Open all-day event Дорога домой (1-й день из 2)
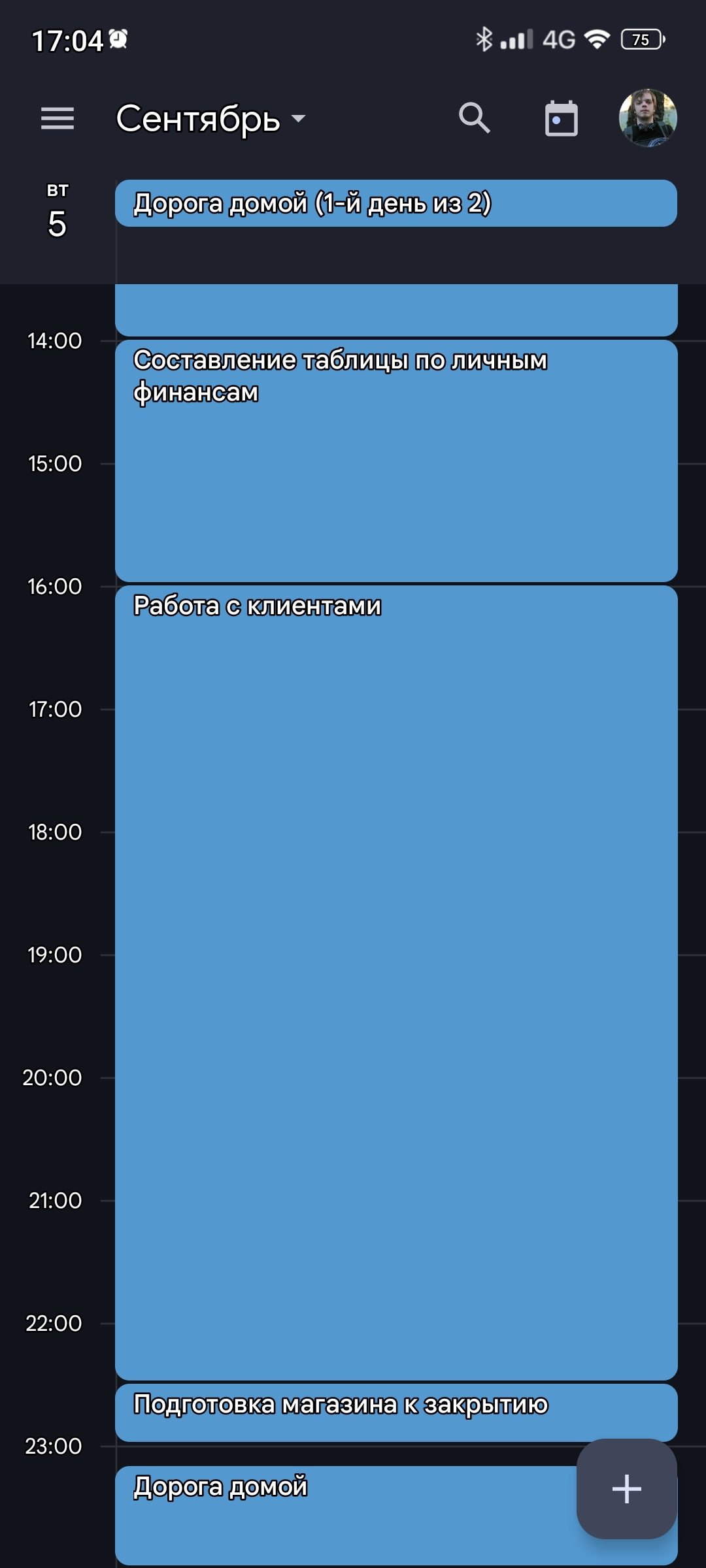 pyautogui.click(x=396, y=203)
